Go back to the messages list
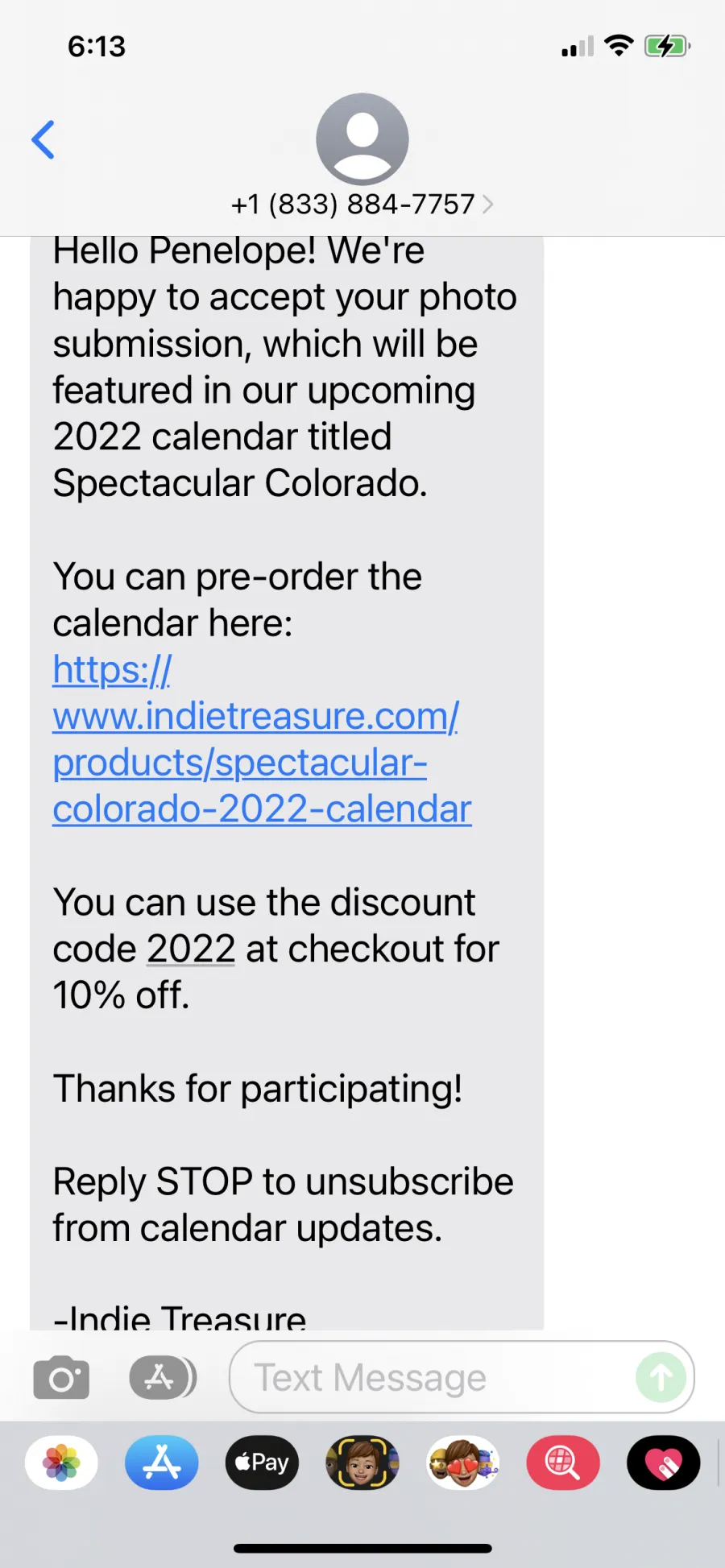Screen dimensions: 725x1568 pos(43,140)
